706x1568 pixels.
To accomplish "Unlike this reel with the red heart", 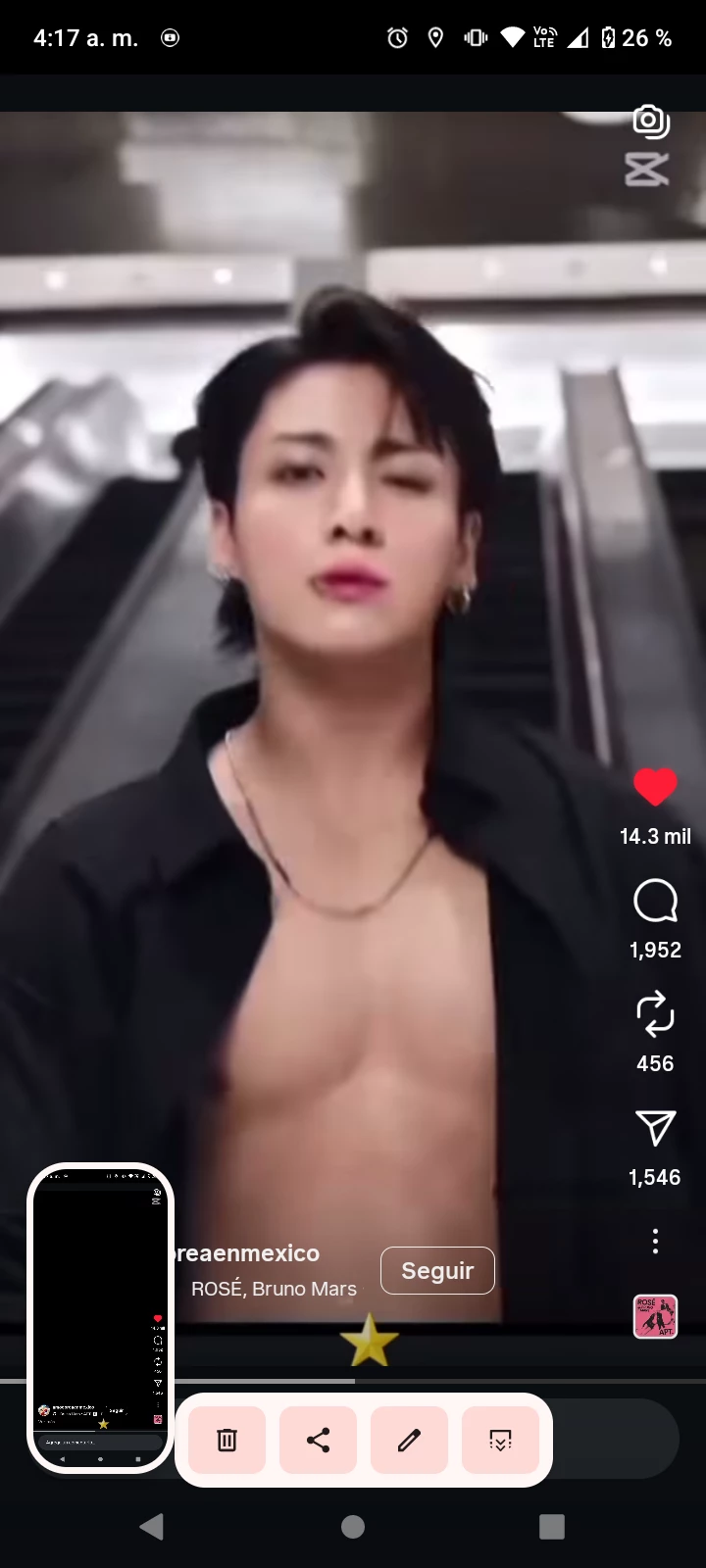I will [655, 787].
